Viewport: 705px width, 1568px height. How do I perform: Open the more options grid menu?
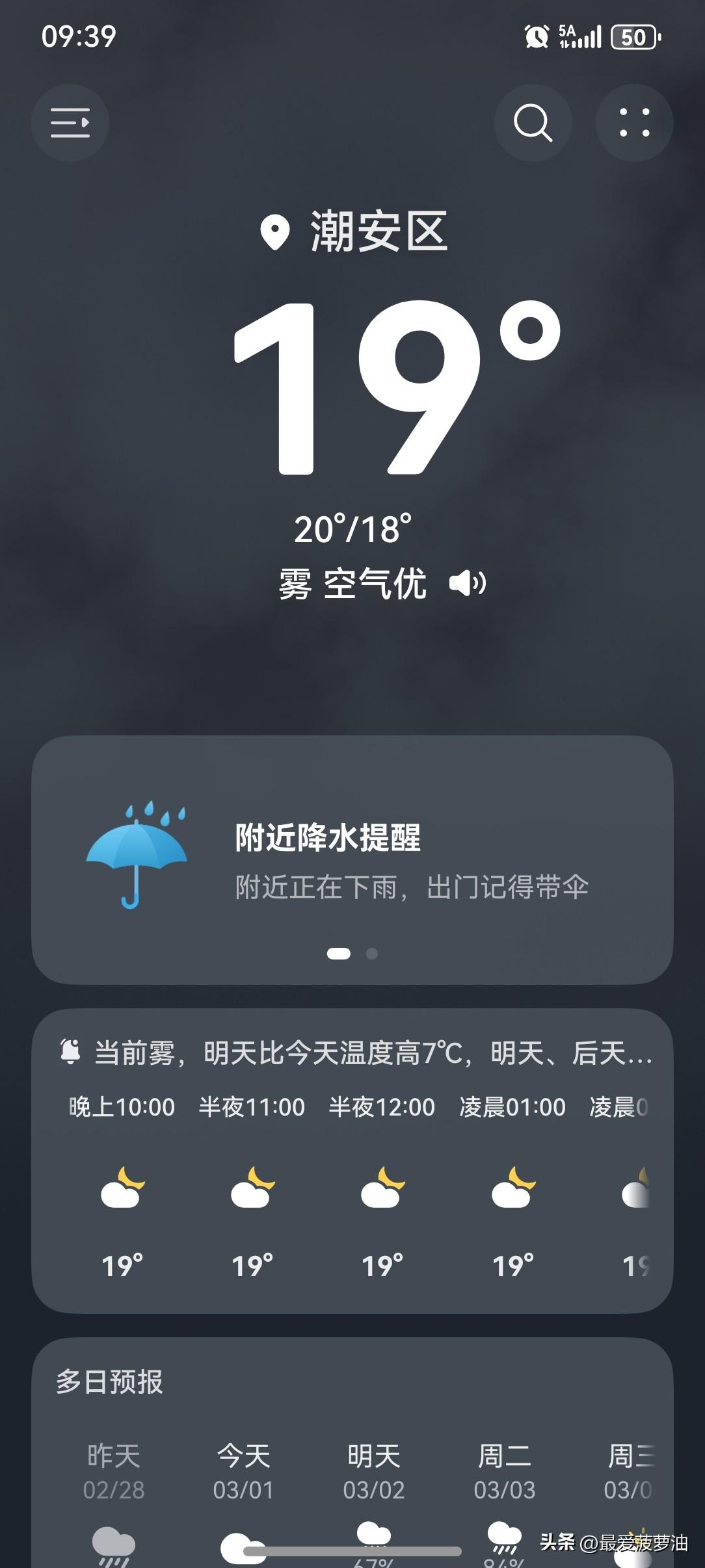(634, 123)
